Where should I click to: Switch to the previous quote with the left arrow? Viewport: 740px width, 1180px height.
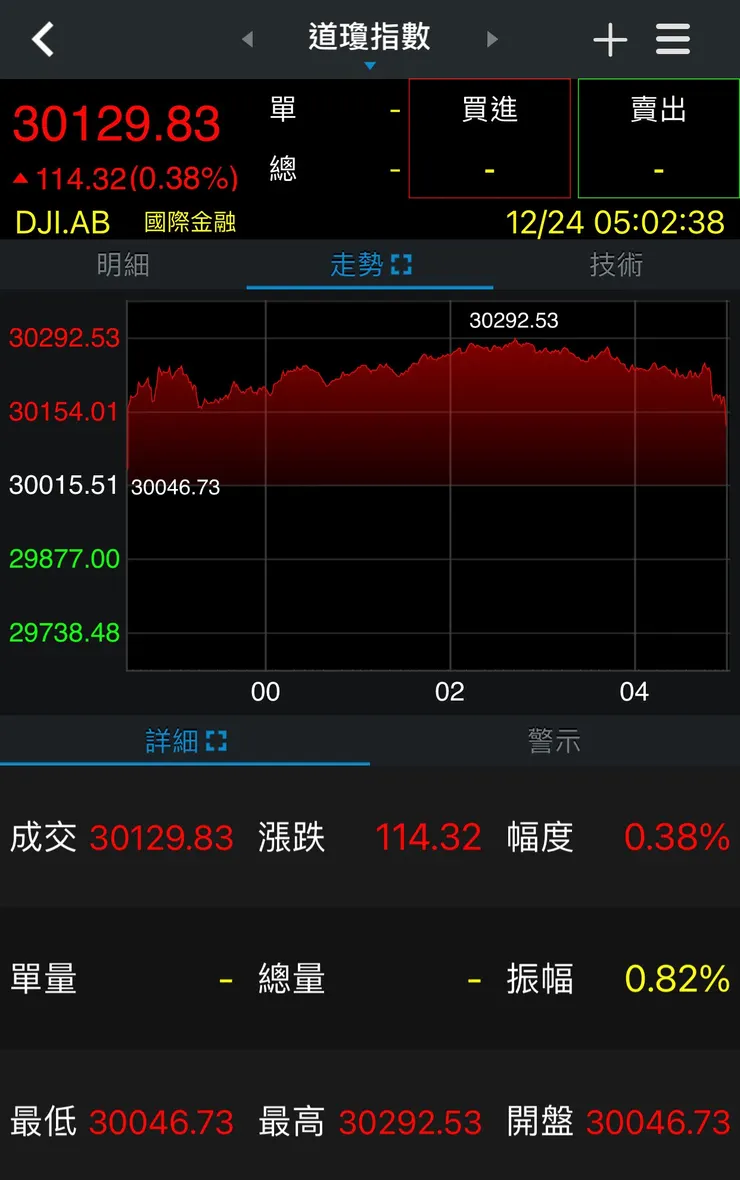pyautogui.click(x=248, y=40)
